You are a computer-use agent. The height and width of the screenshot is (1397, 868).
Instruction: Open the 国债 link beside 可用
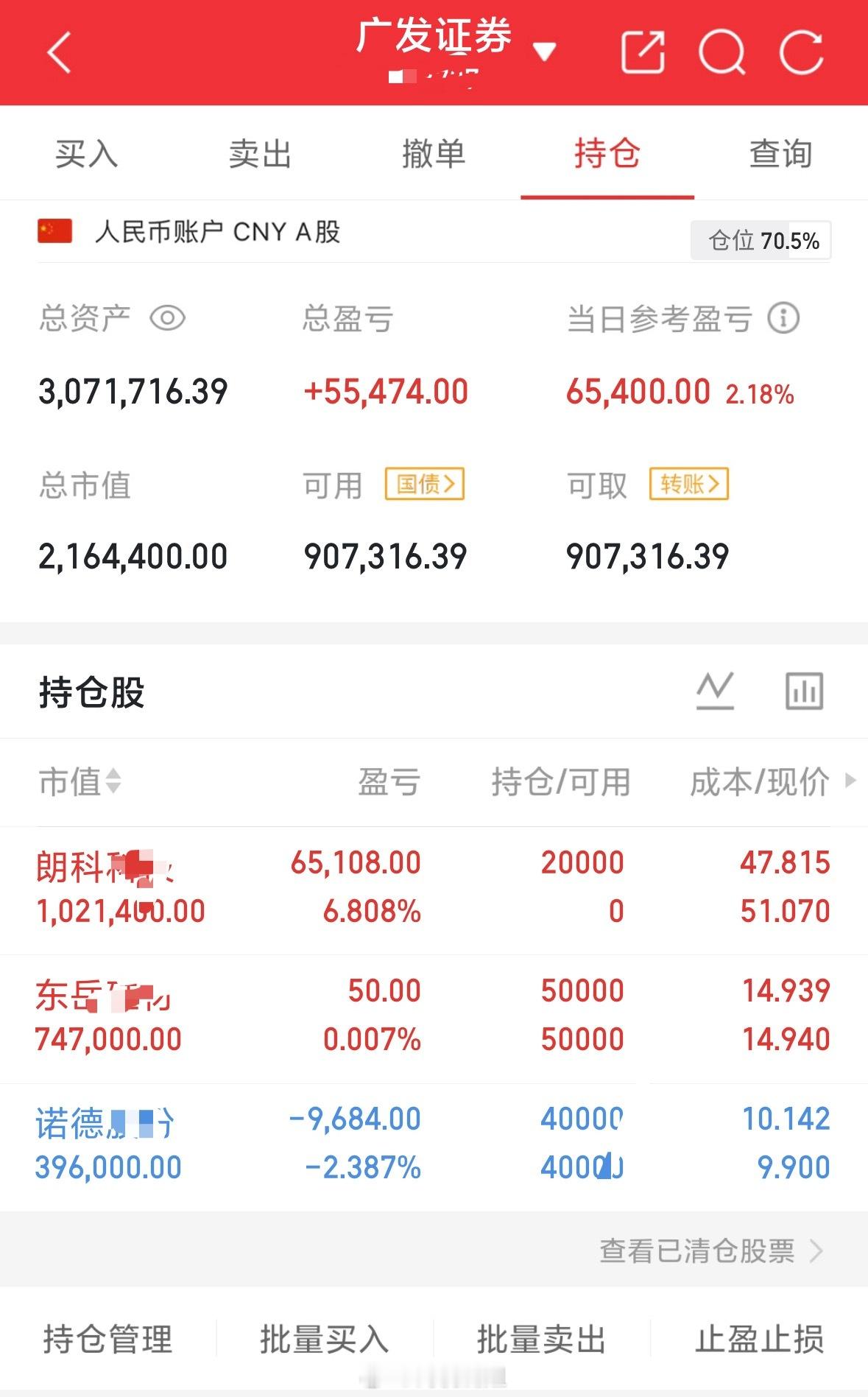pos(425,485)
